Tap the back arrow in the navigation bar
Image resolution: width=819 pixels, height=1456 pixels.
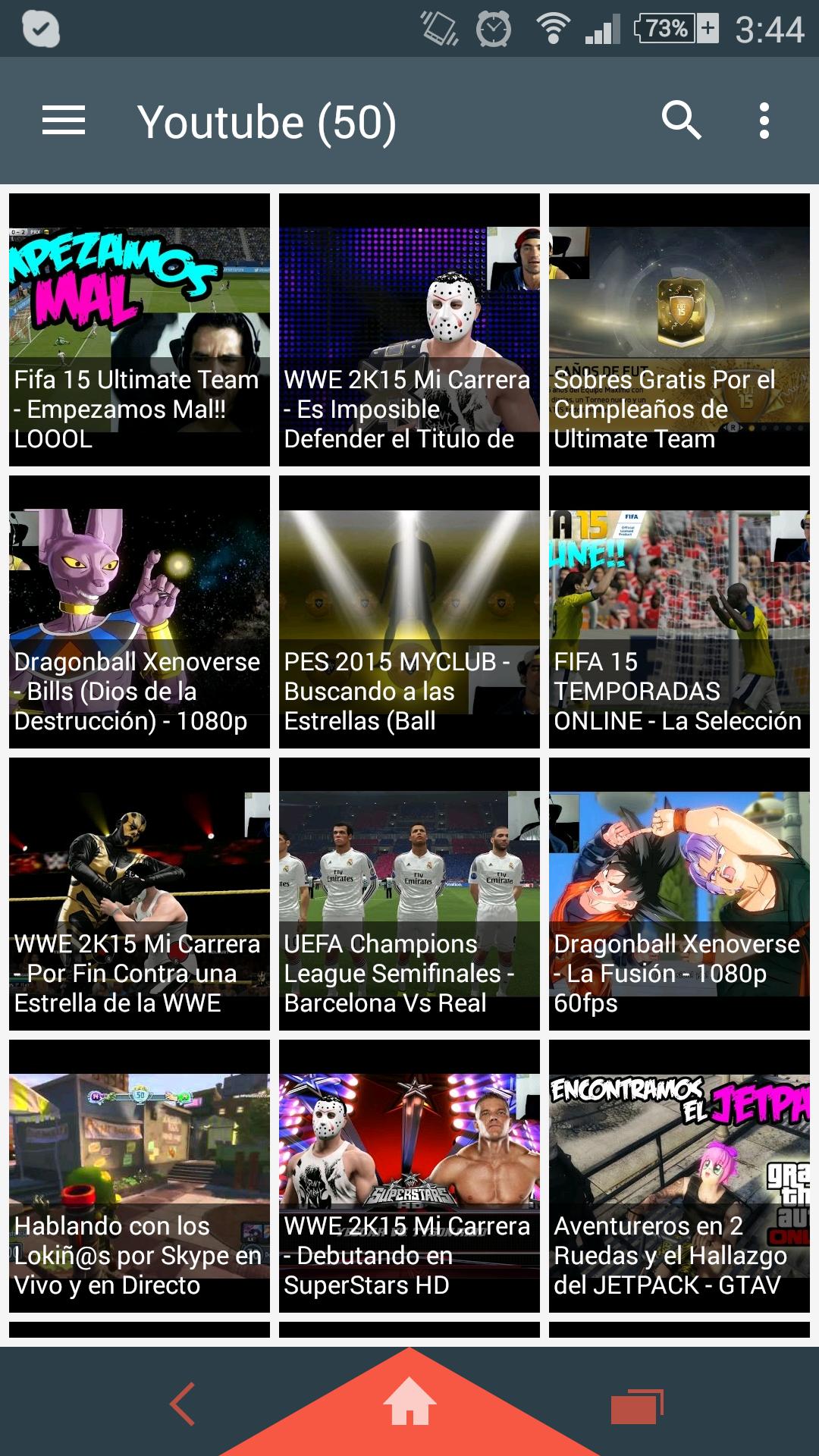click(183, 1404)
